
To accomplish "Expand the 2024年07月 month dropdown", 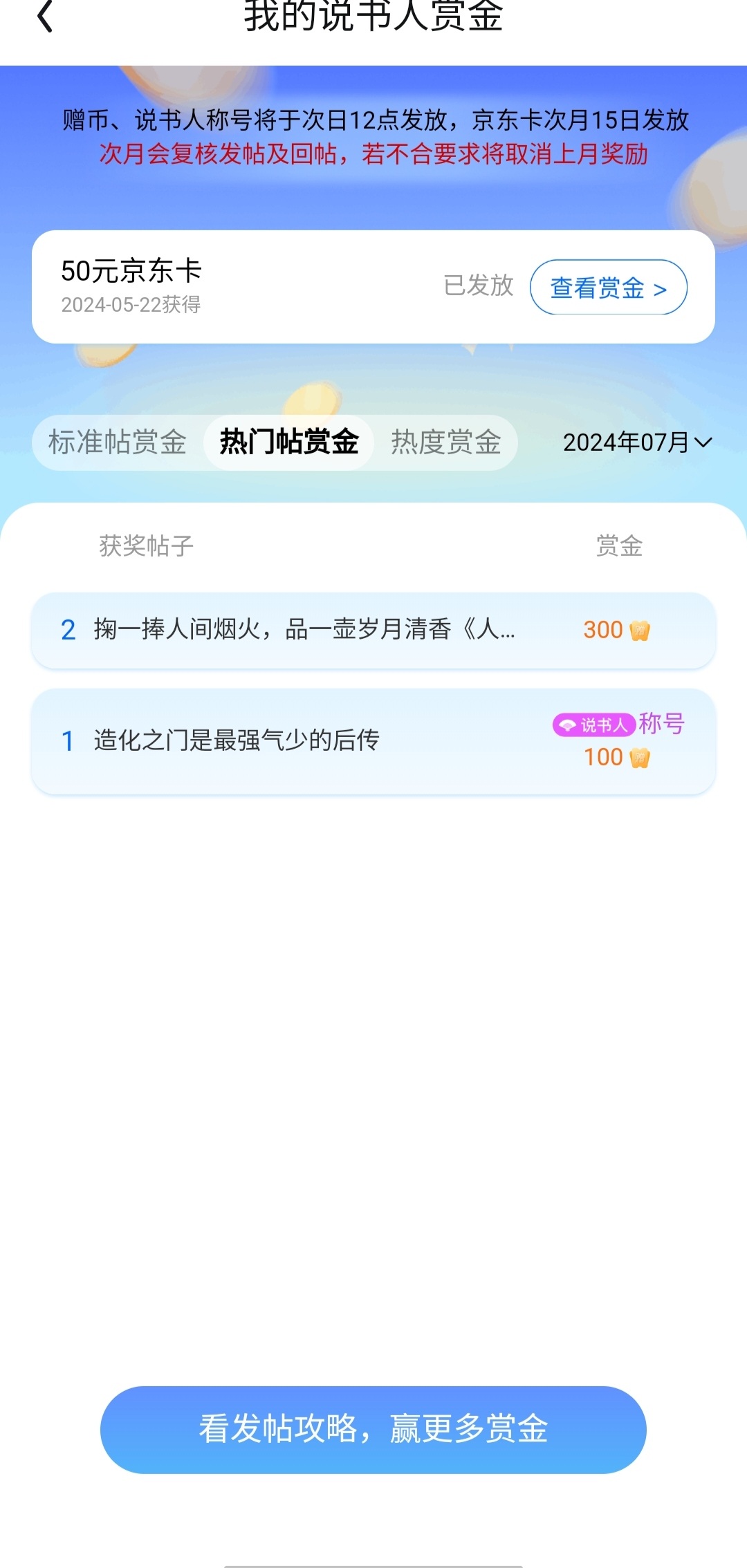I will tap(637, 442).
